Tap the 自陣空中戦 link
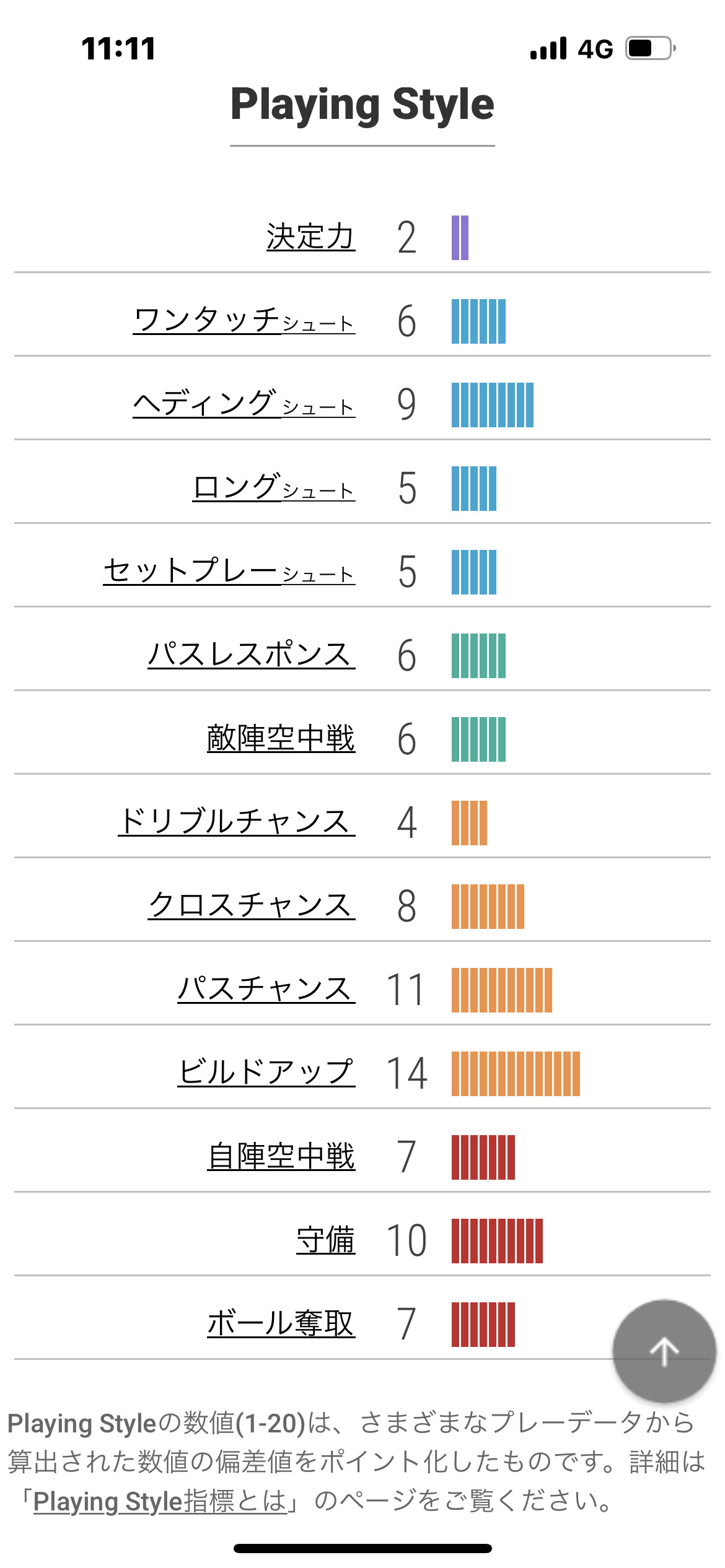This screenshot has width=725, height=1568. [x=281, y=1157]
